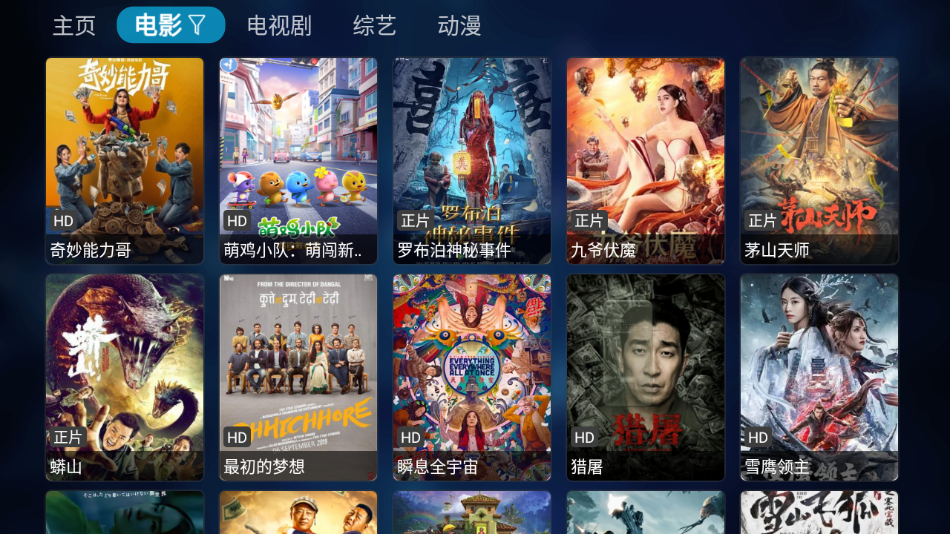
Task: Open the movie 猎屠
Action: tap(645, 377)
